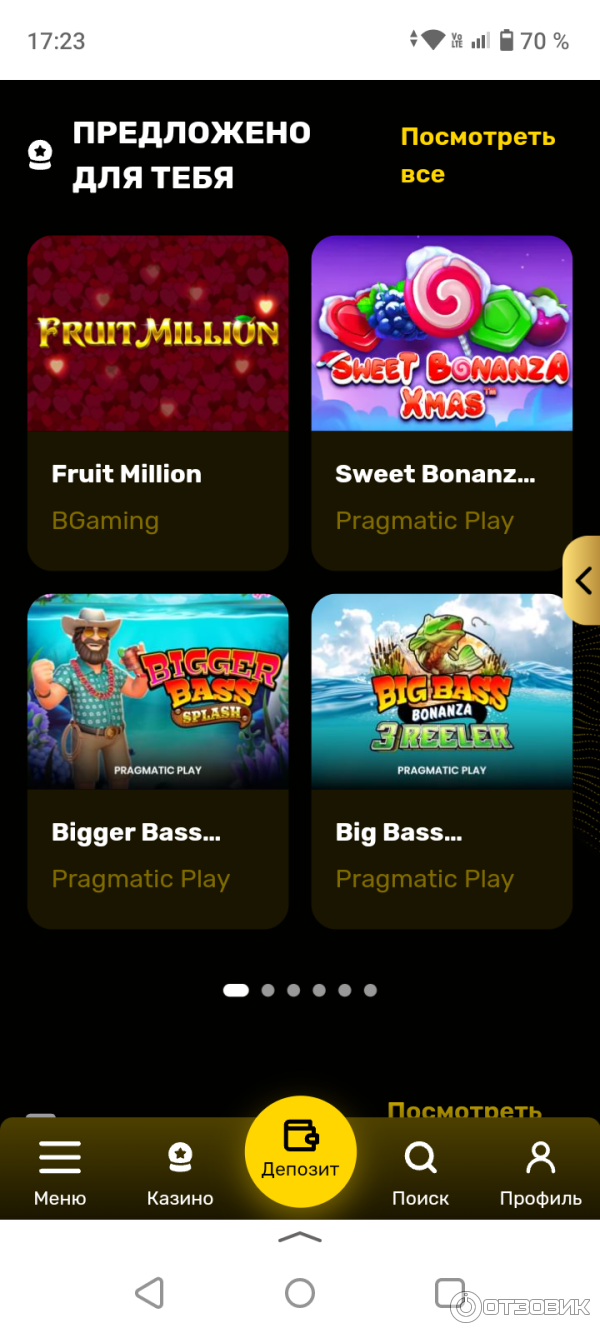Image resolution: width=600 pixels, height=1333 pixels.
Task: Go to the system home screen
Action: [300, 1293]
